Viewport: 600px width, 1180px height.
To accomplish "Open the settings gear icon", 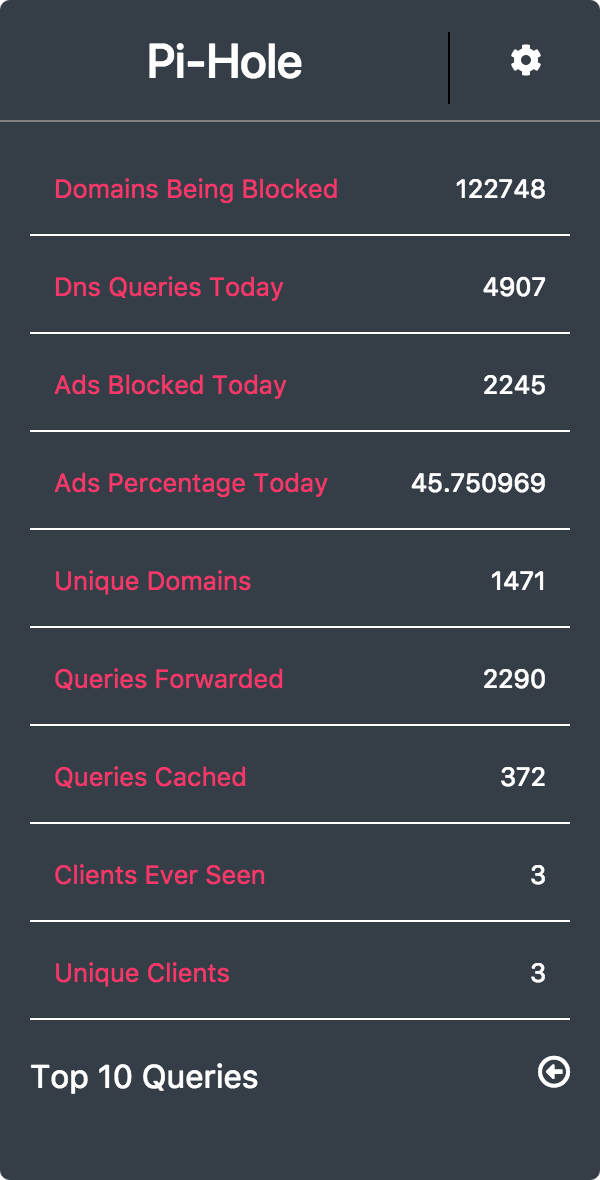I will tap(525, 60).
